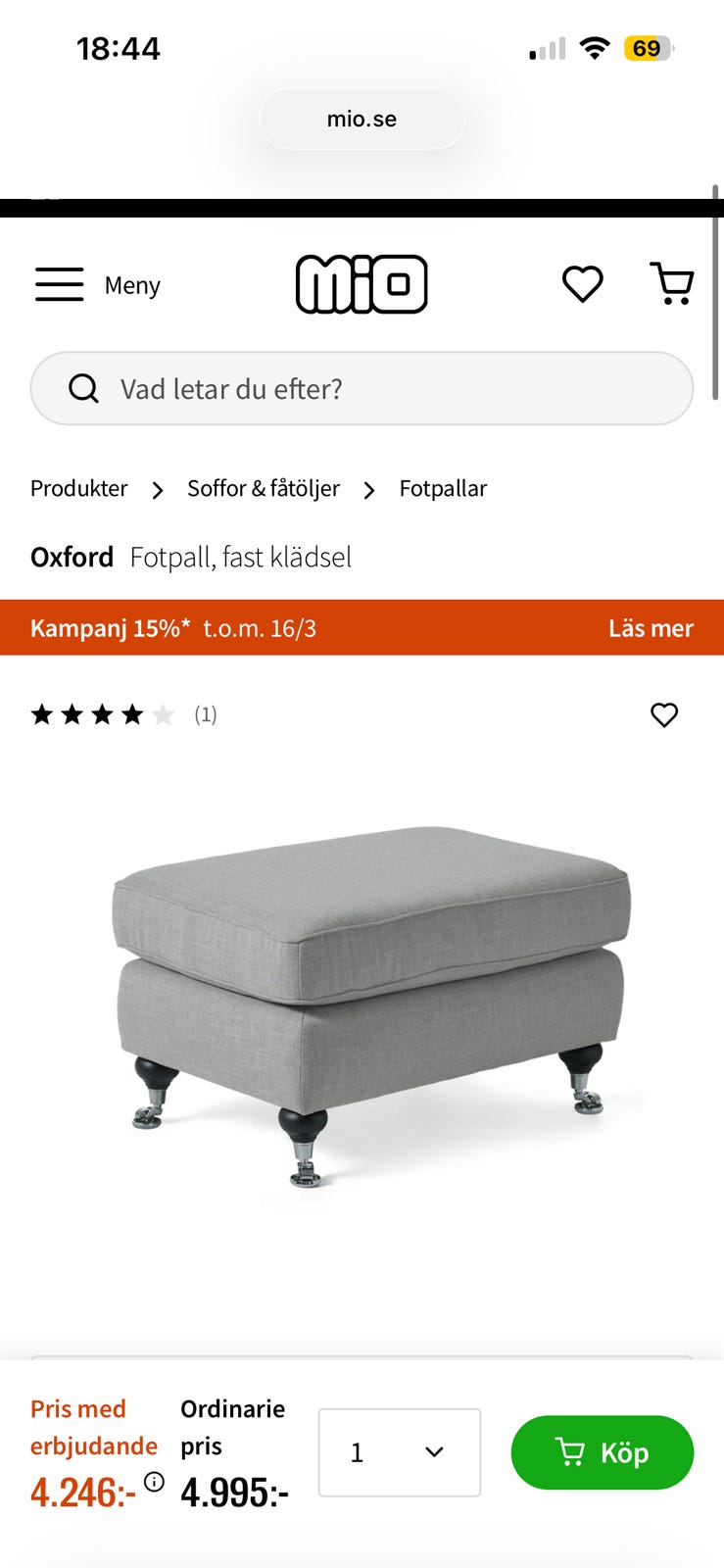Open the shopping cart
724x1568 pixels.
[672, 284]
